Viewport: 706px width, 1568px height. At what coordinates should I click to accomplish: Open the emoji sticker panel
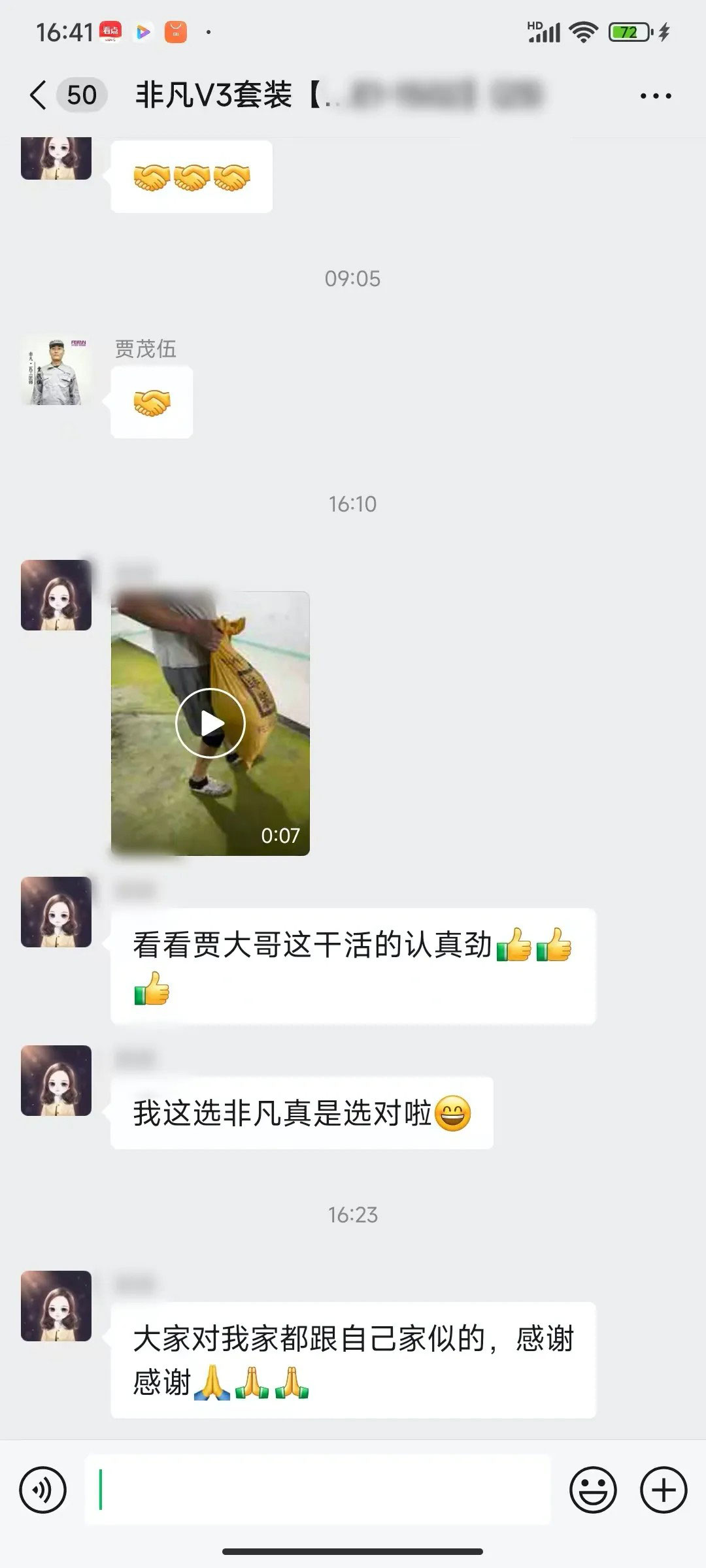[593, 1490]
